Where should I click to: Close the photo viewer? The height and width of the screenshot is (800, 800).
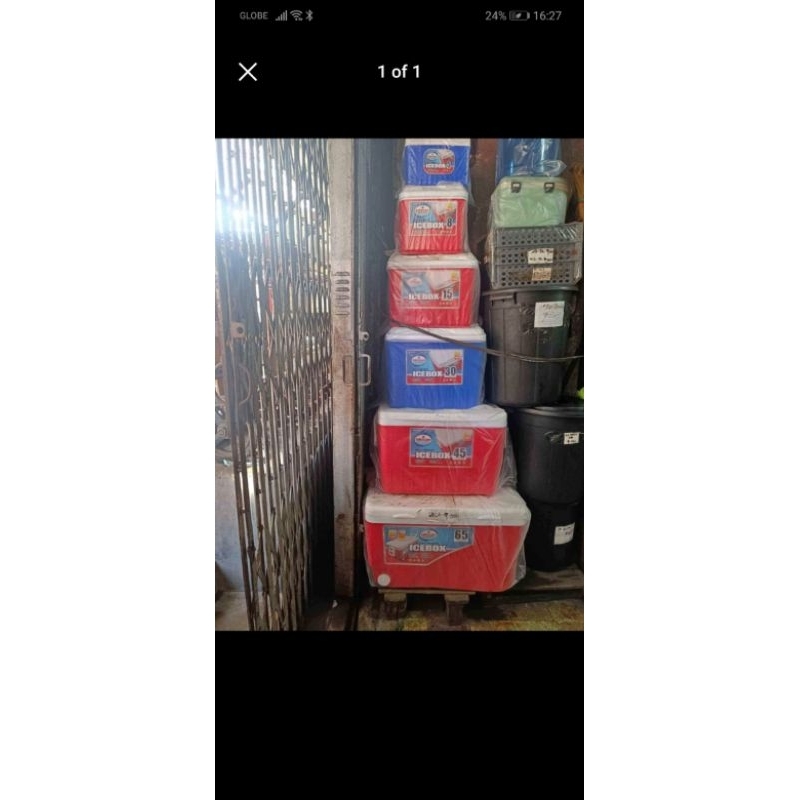pos(248,71)
